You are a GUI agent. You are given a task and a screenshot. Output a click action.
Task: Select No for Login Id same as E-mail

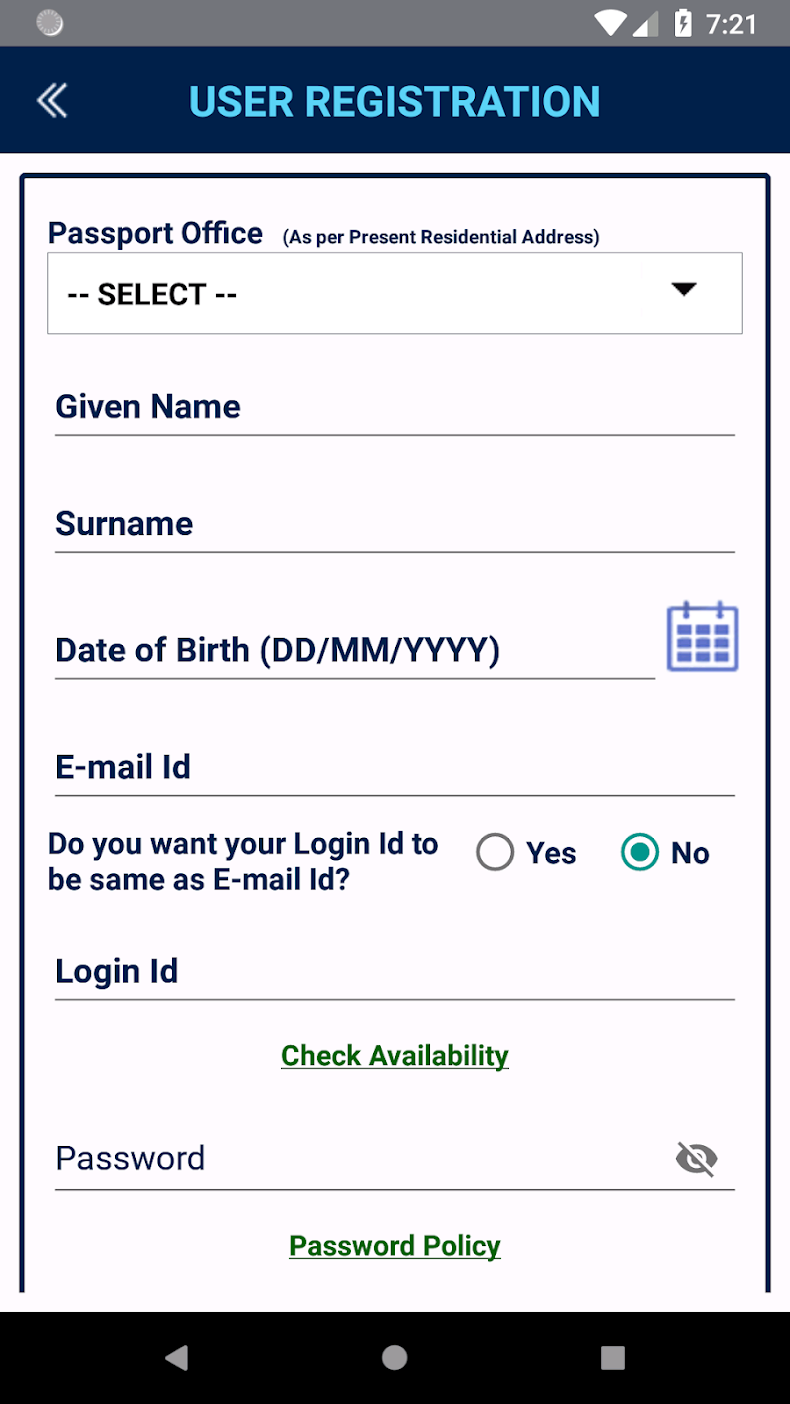639,852
